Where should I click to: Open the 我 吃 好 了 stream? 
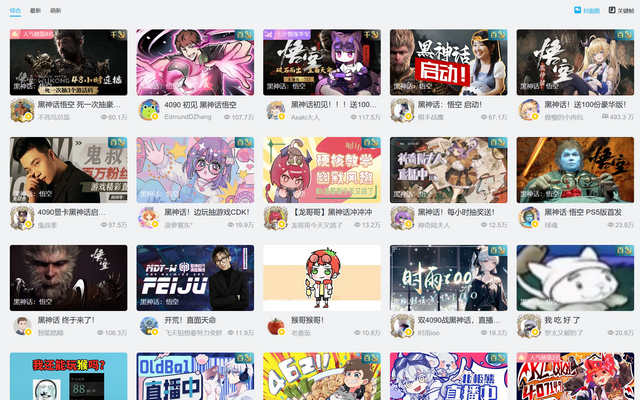(574, 278)
